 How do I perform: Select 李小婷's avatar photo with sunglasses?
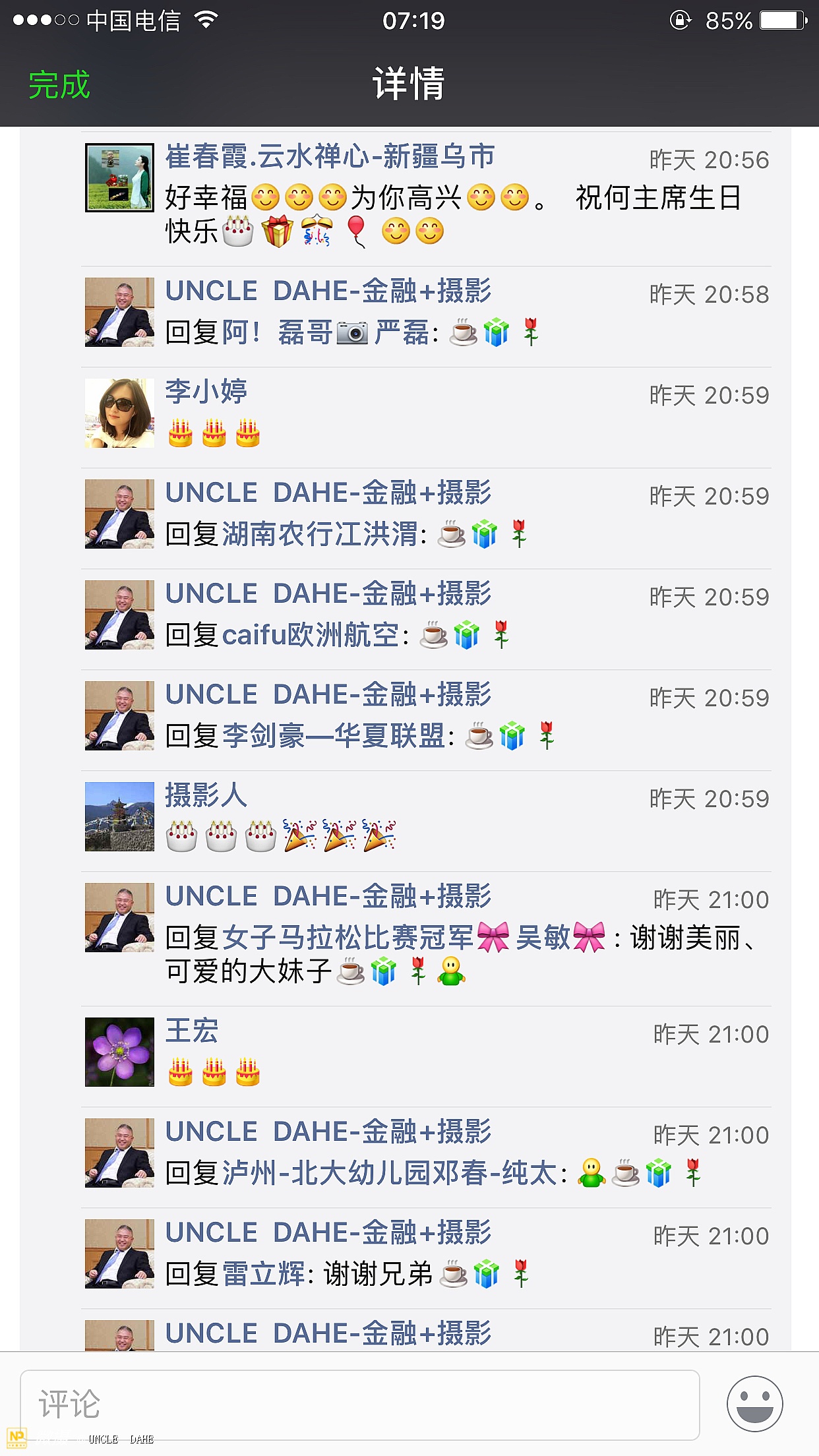click(119, 413)
